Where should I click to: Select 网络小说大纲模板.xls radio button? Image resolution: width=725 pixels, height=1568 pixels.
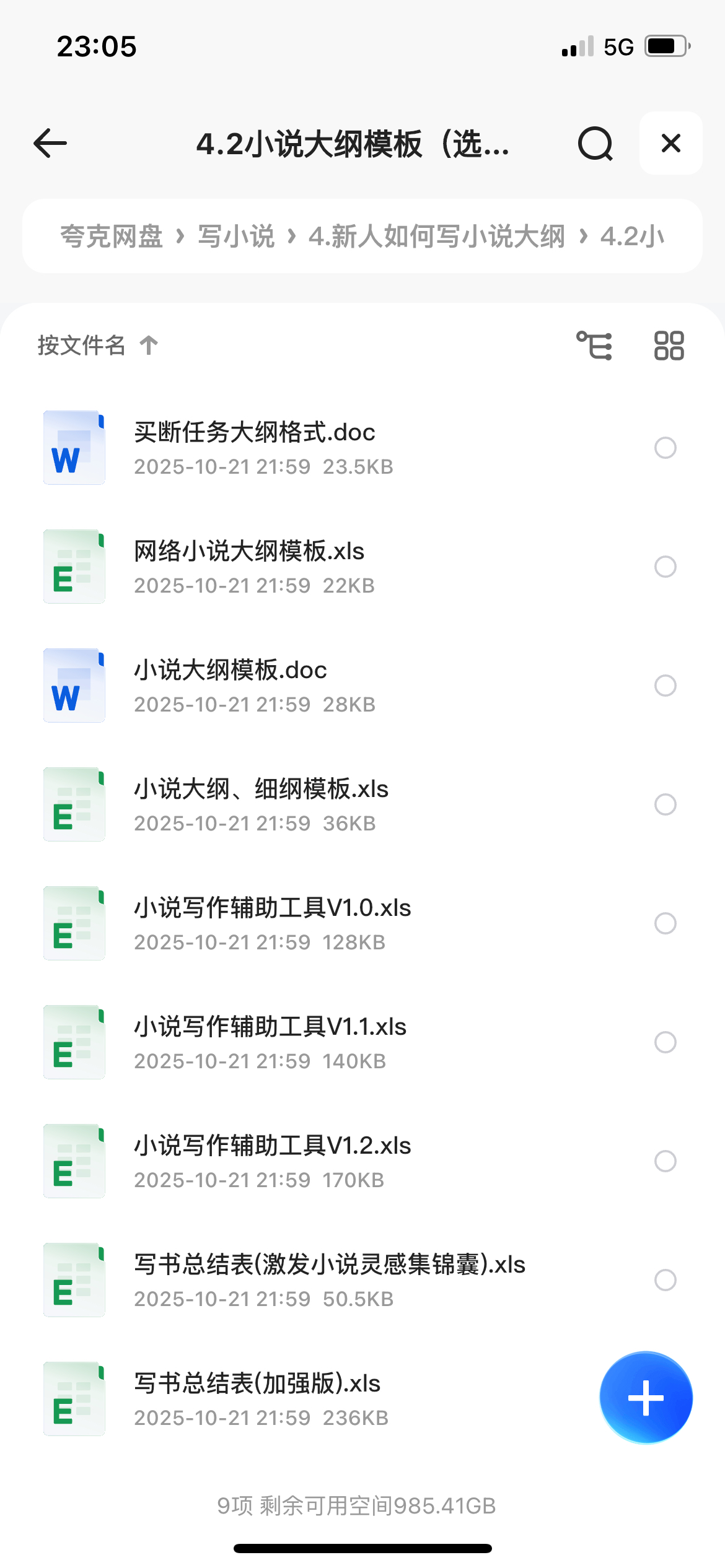[x=665, y=567]
